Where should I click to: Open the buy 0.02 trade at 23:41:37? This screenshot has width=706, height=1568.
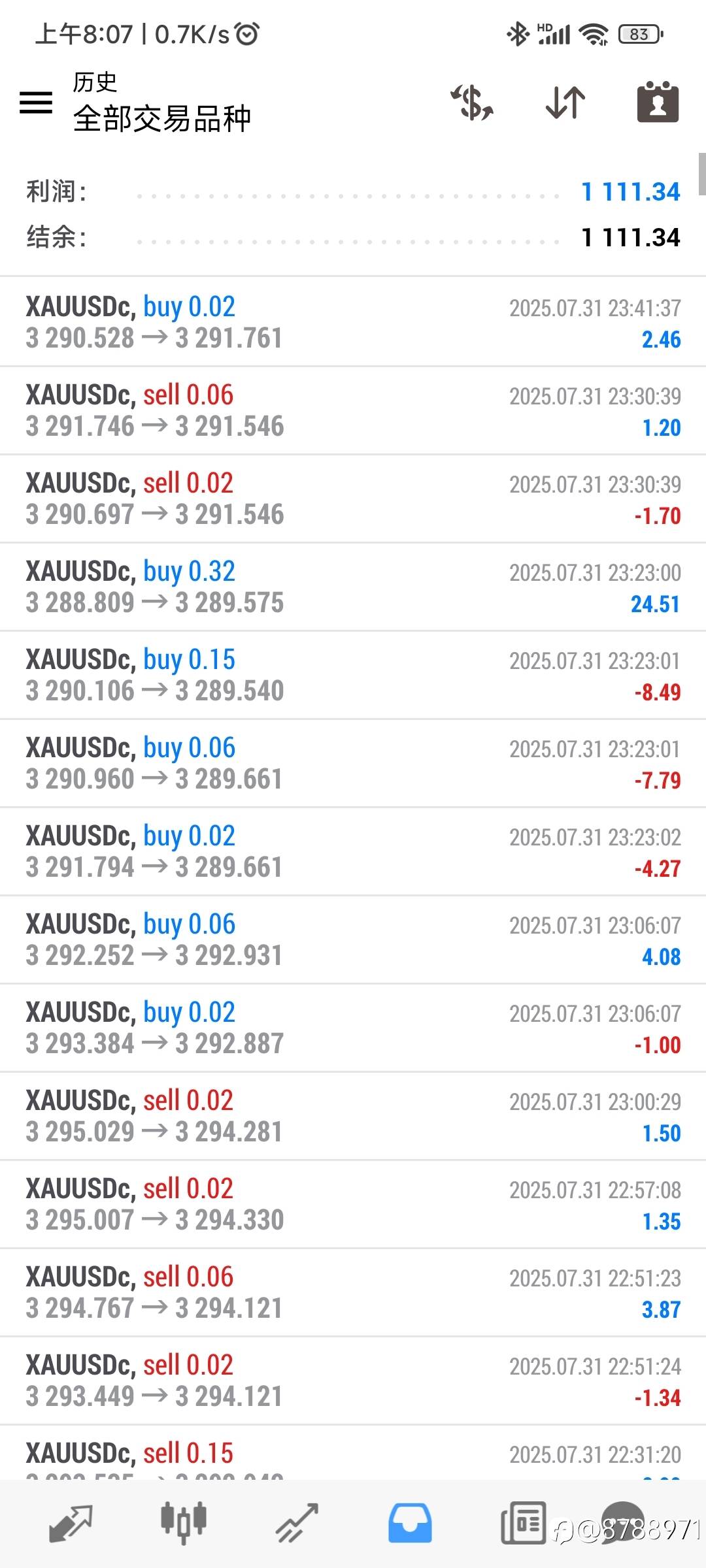353,322
